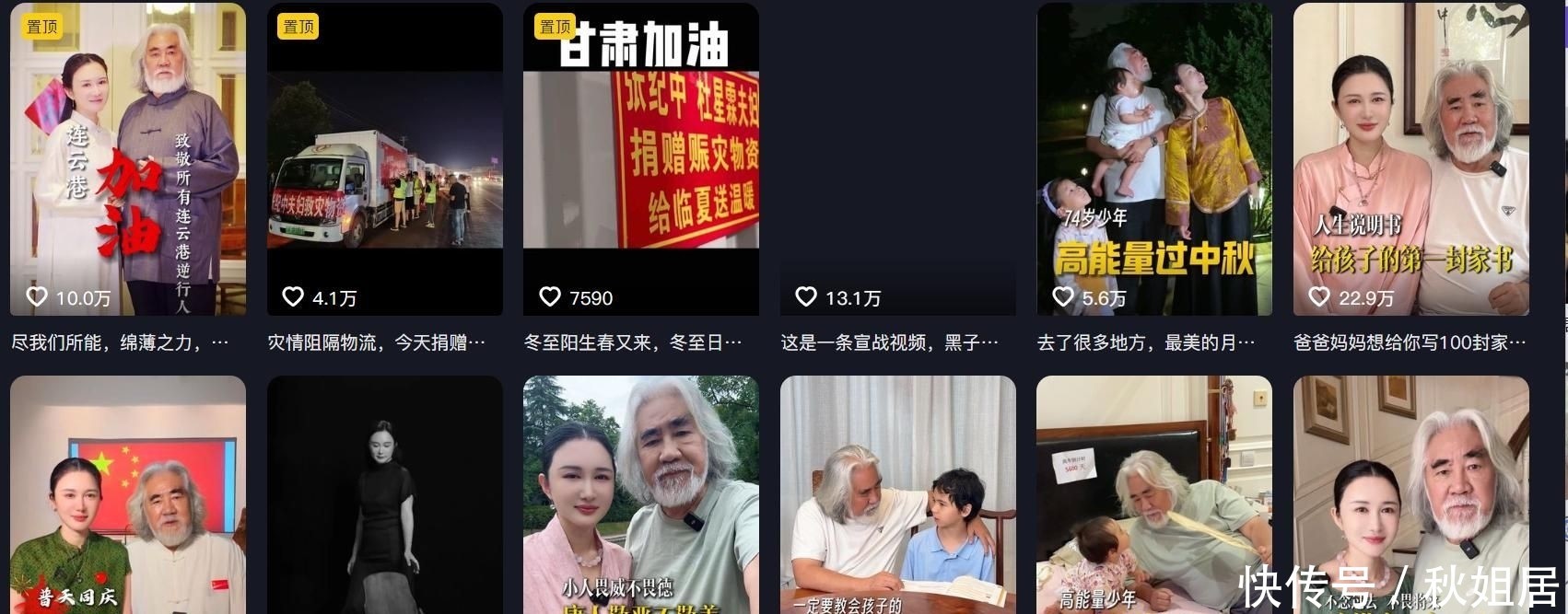
Task: Play the 给孩子的第一封家书 video
Action: [1410, 158]
